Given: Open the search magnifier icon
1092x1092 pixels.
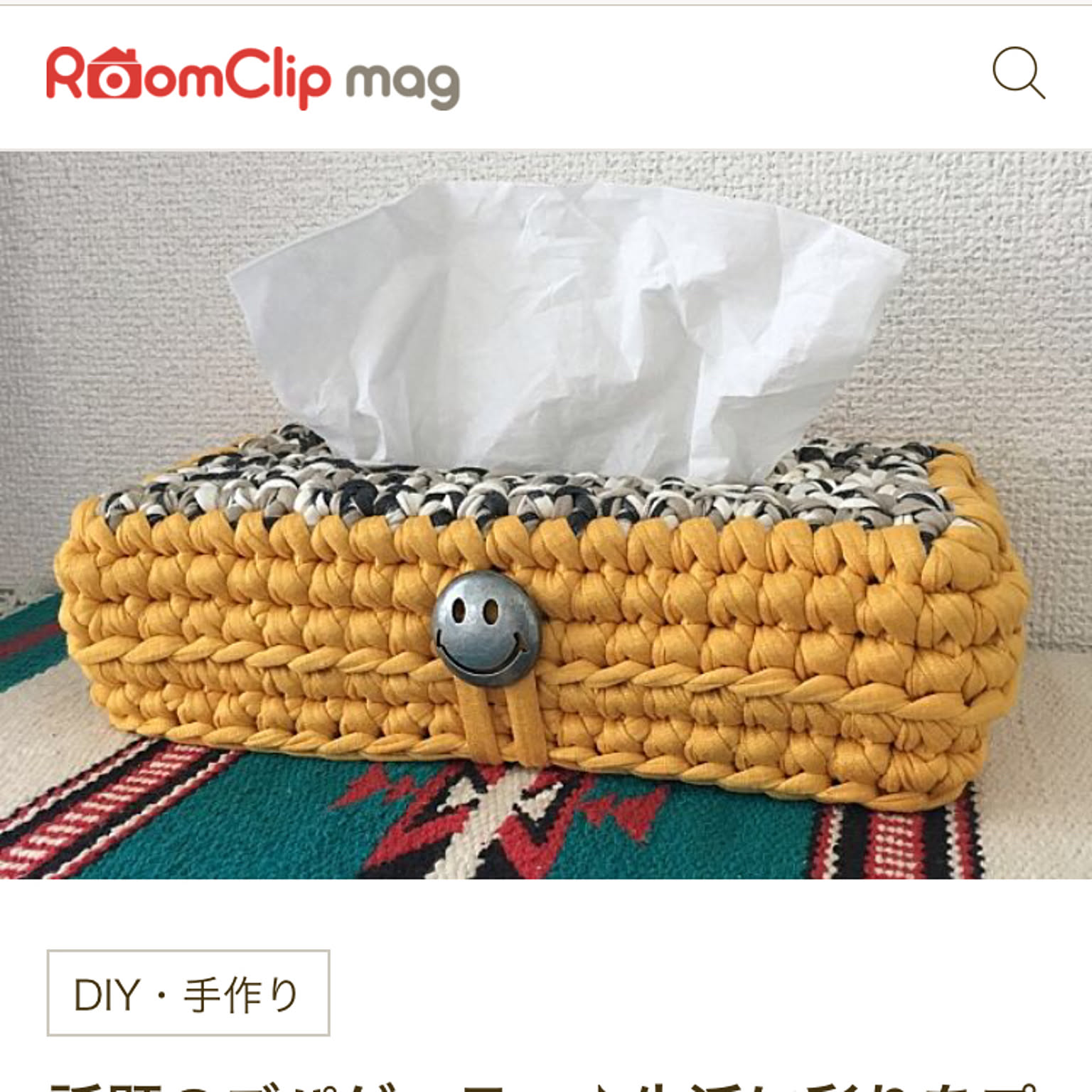Looking at the screenshot, I should [x=1018, y=73].
